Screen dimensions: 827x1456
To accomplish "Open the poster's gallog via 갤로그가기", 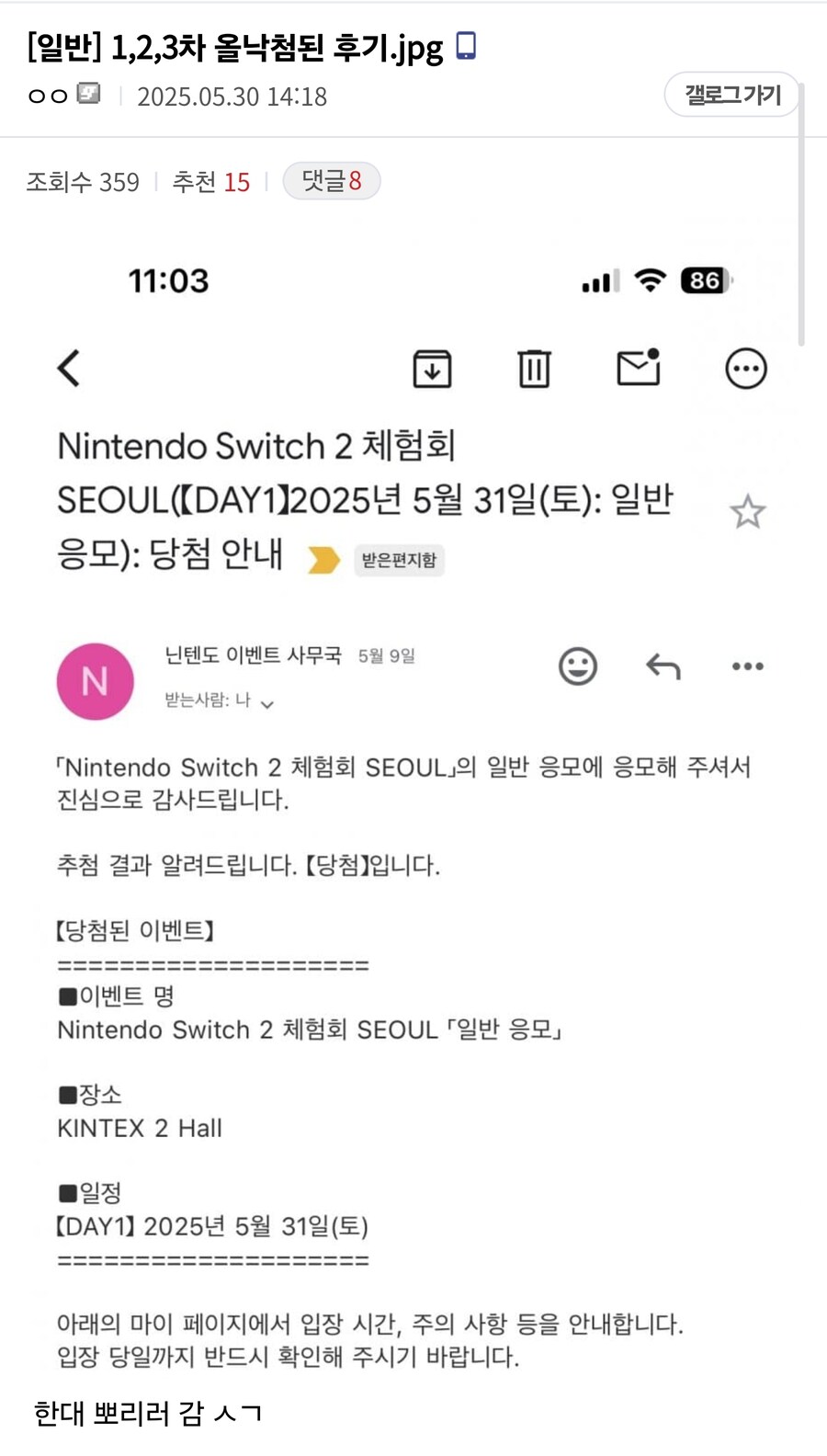I will point(731,95).
